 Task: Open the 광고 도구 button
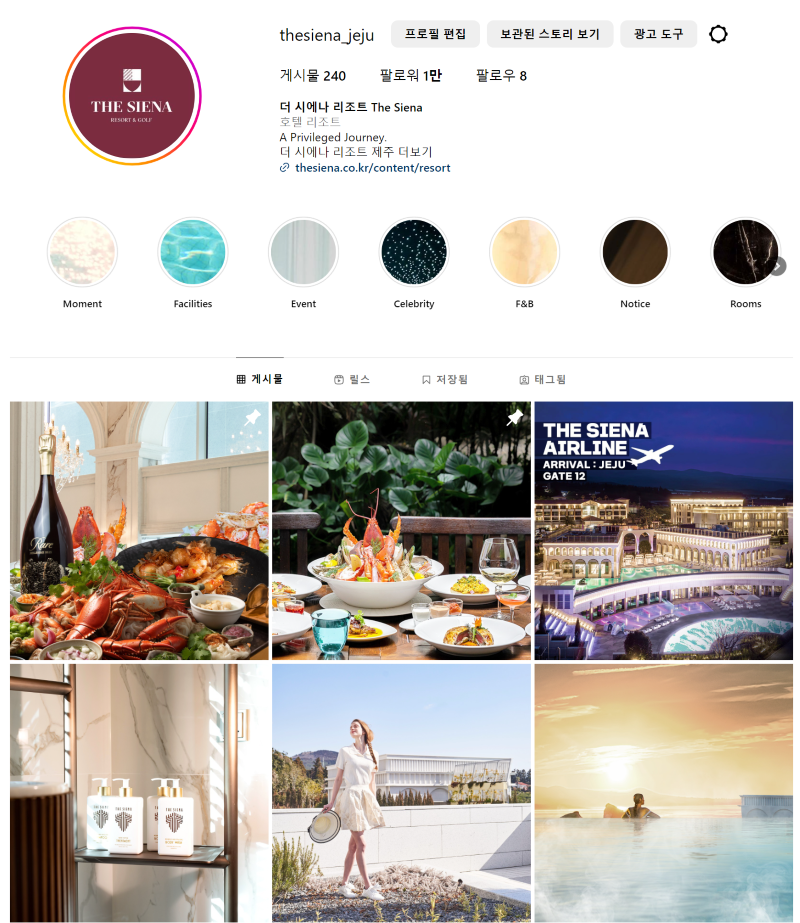[x=658, y=34]
